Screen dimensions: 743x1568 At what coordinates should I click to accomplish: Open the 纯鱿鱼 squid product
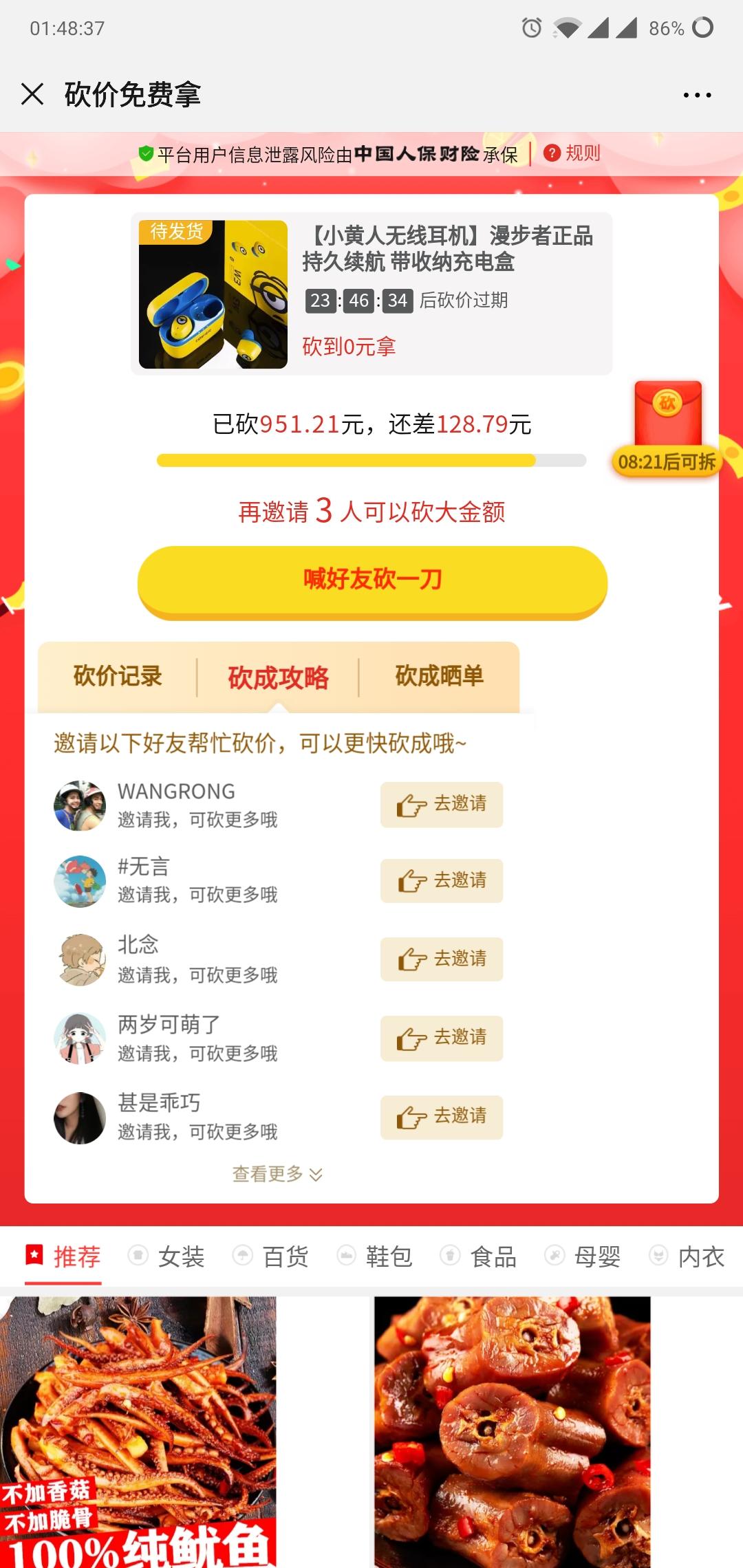coord(138,1430)
